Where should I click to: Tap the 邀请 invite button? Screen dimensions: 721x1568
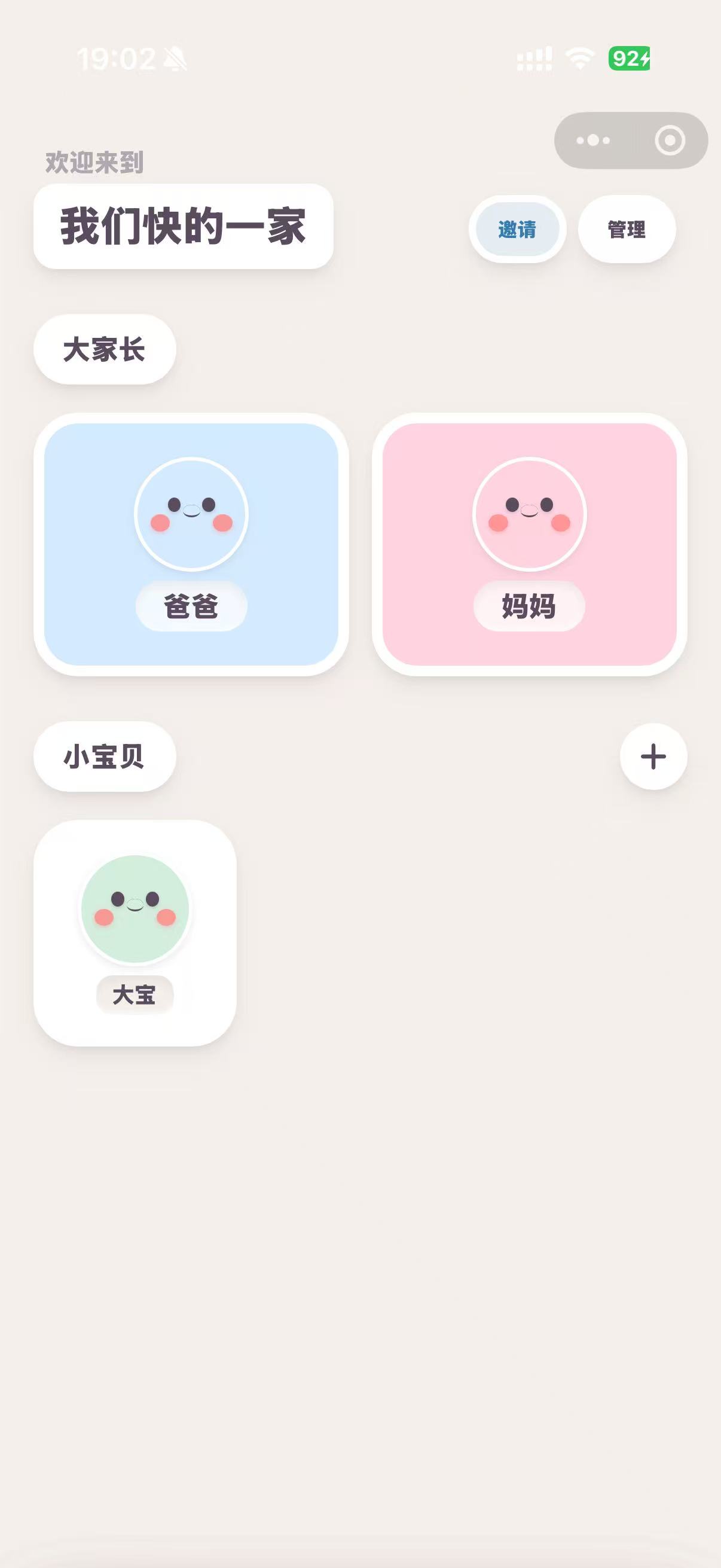(517, 230)
